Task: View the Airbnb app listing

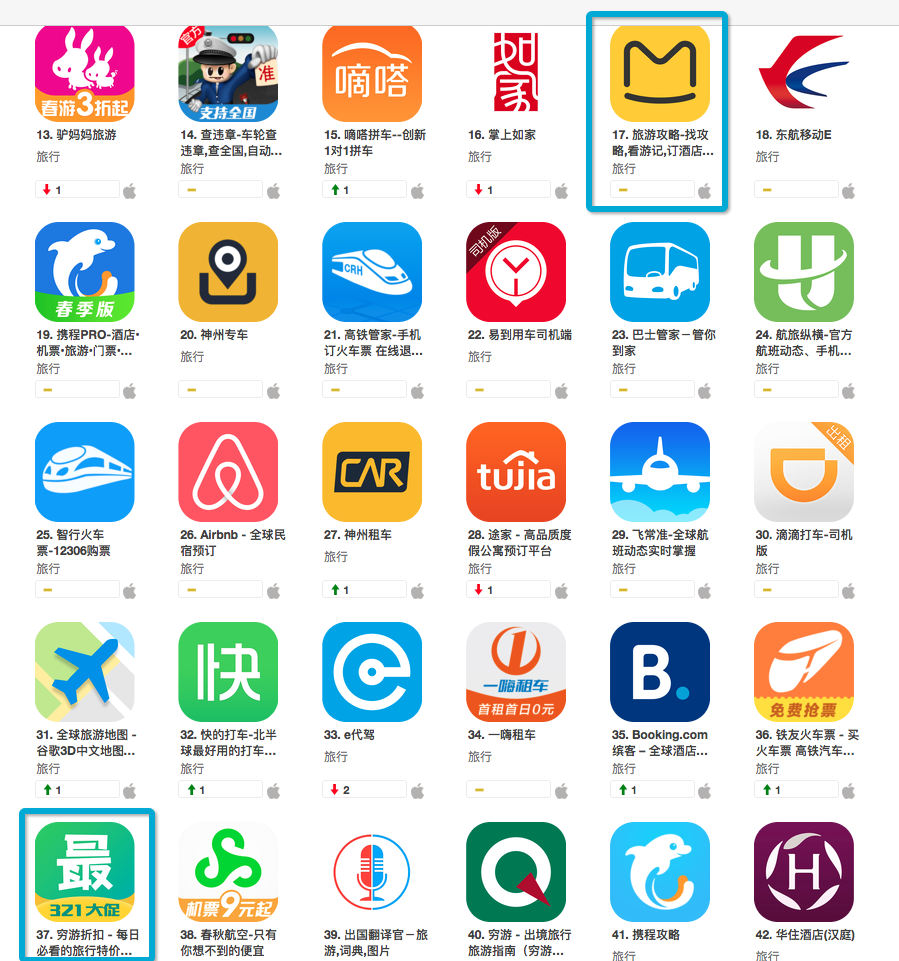Action: click(228, 472)
